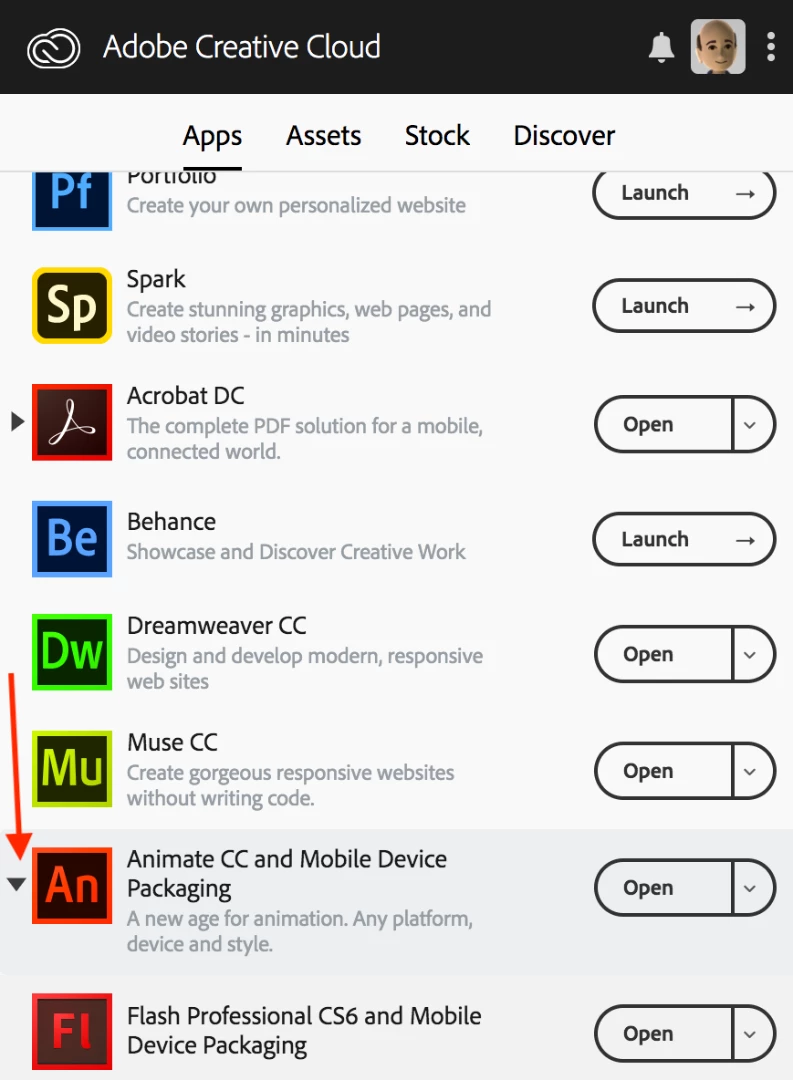The height and width of the screenshot is (1080, 793).
Task: Launch Portfolio
Action: (x=684, y=194)
